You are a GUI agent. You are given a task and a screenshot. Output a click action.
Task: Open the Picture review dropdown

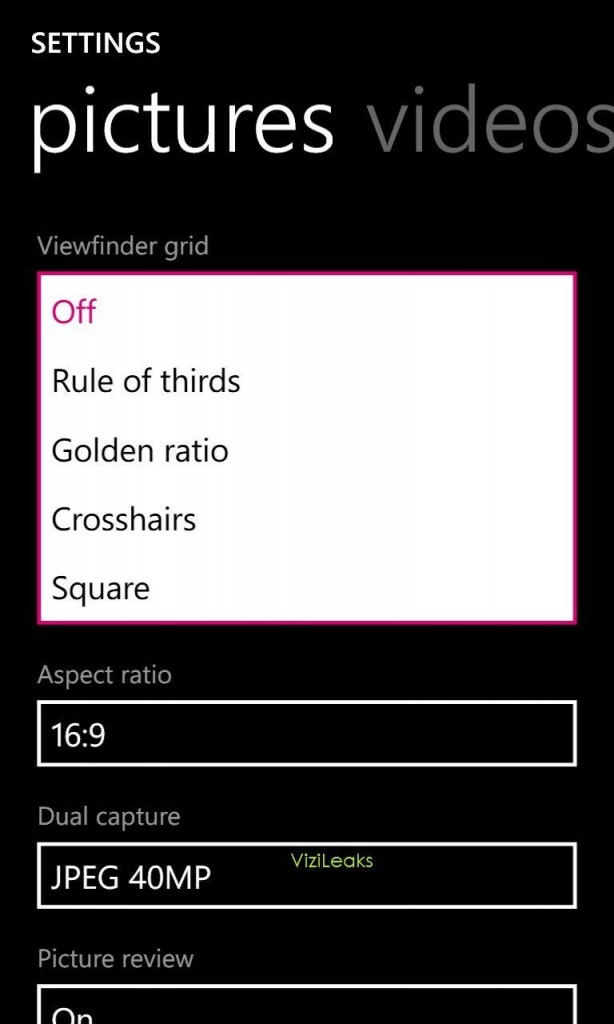306,1004
